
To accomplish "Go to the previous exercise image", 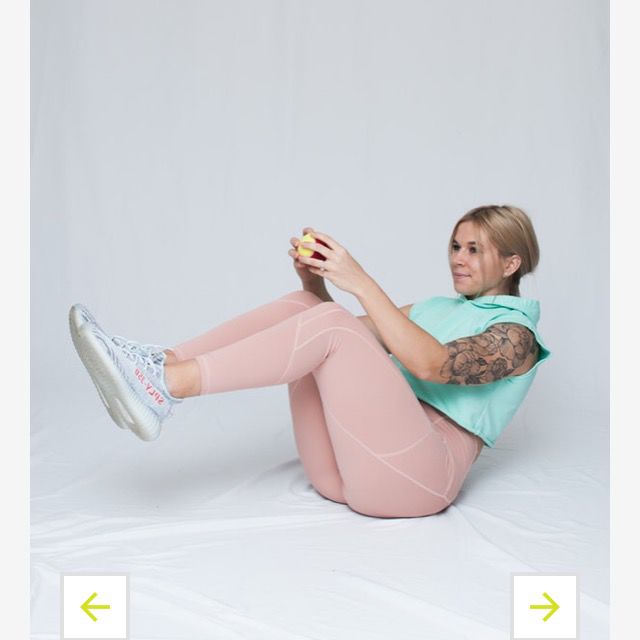I will 95,606.
